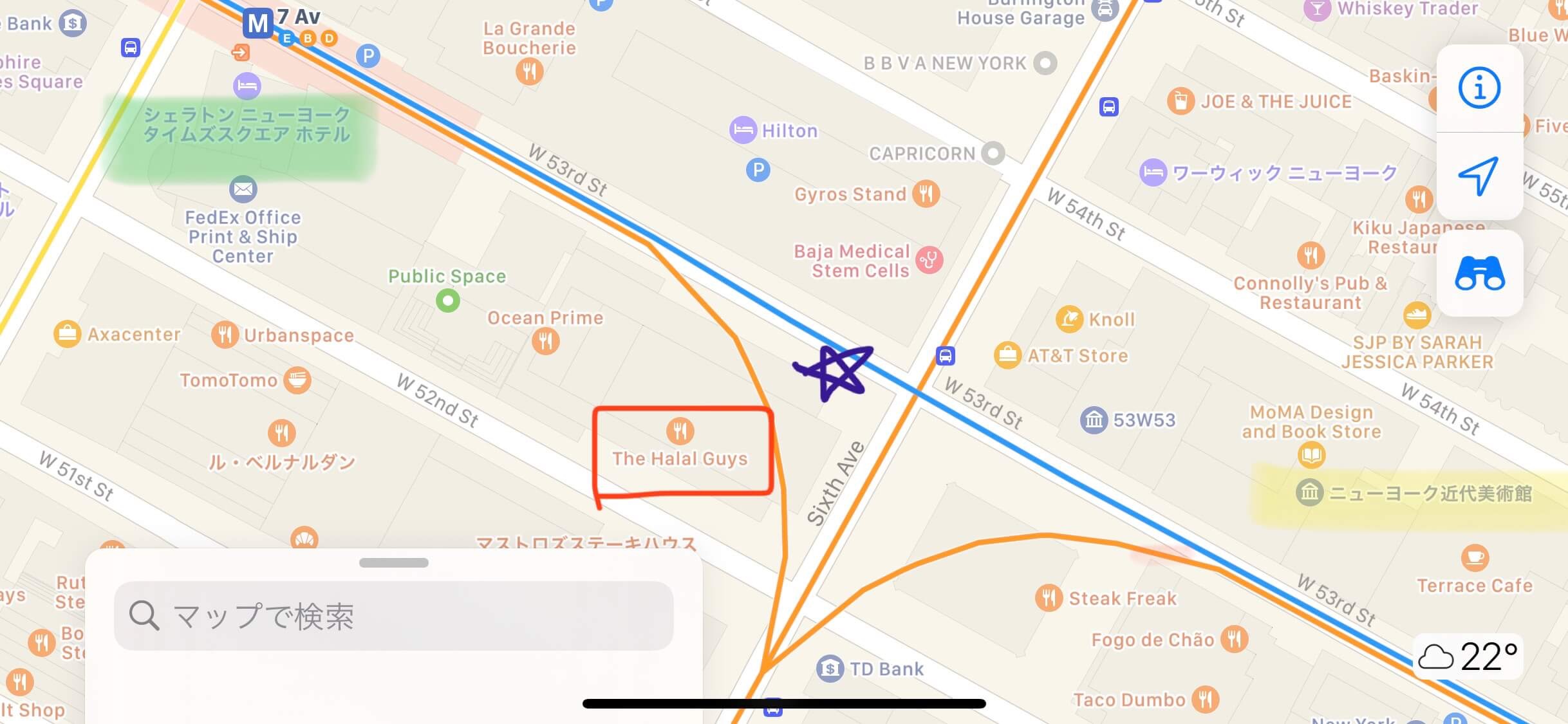The image size is (1568, 724).
Task: Open La Grande Boucherie place marker
Action: point(529,71)
